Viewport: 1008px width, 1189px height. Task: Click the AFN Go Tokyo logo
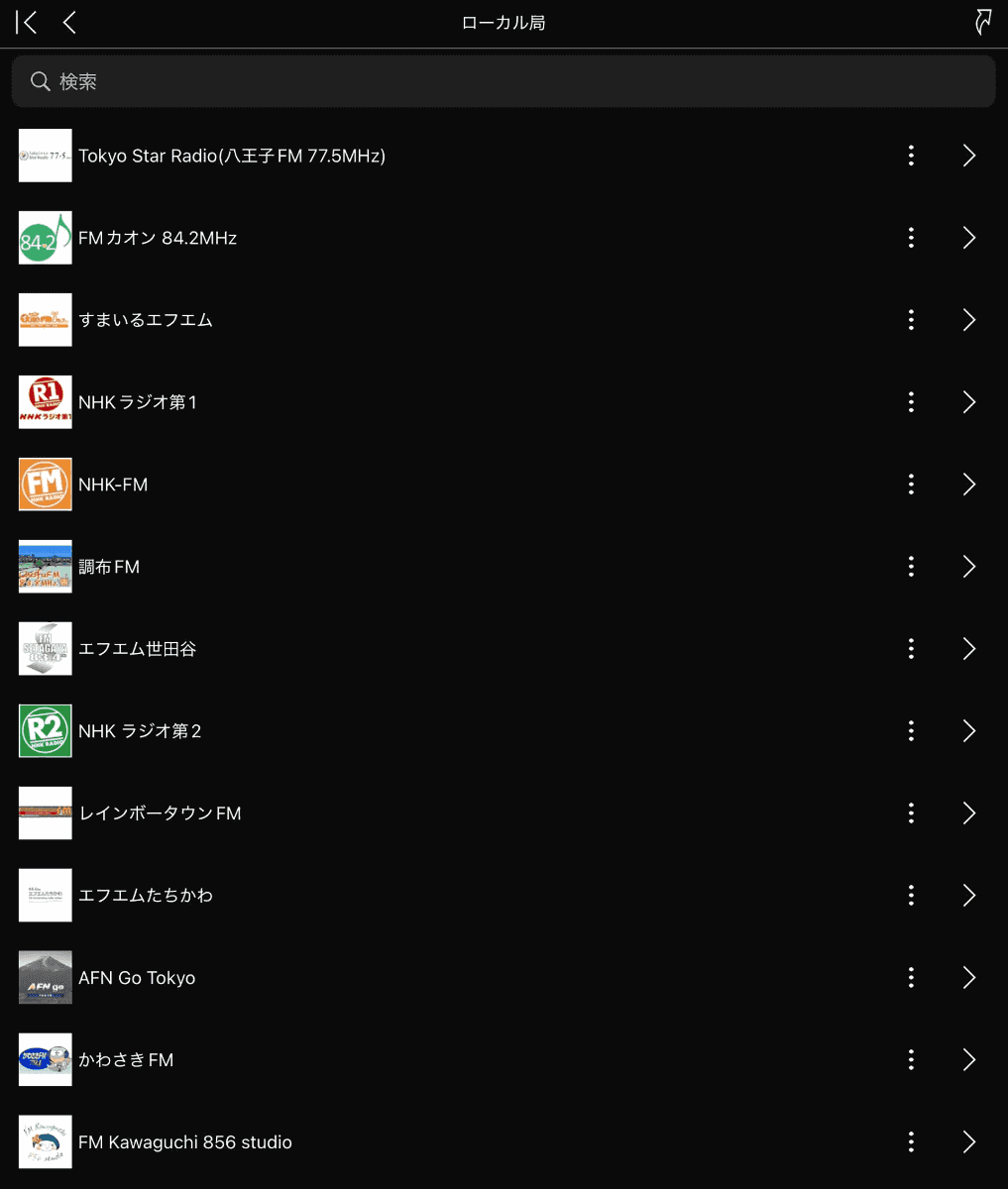45,977
